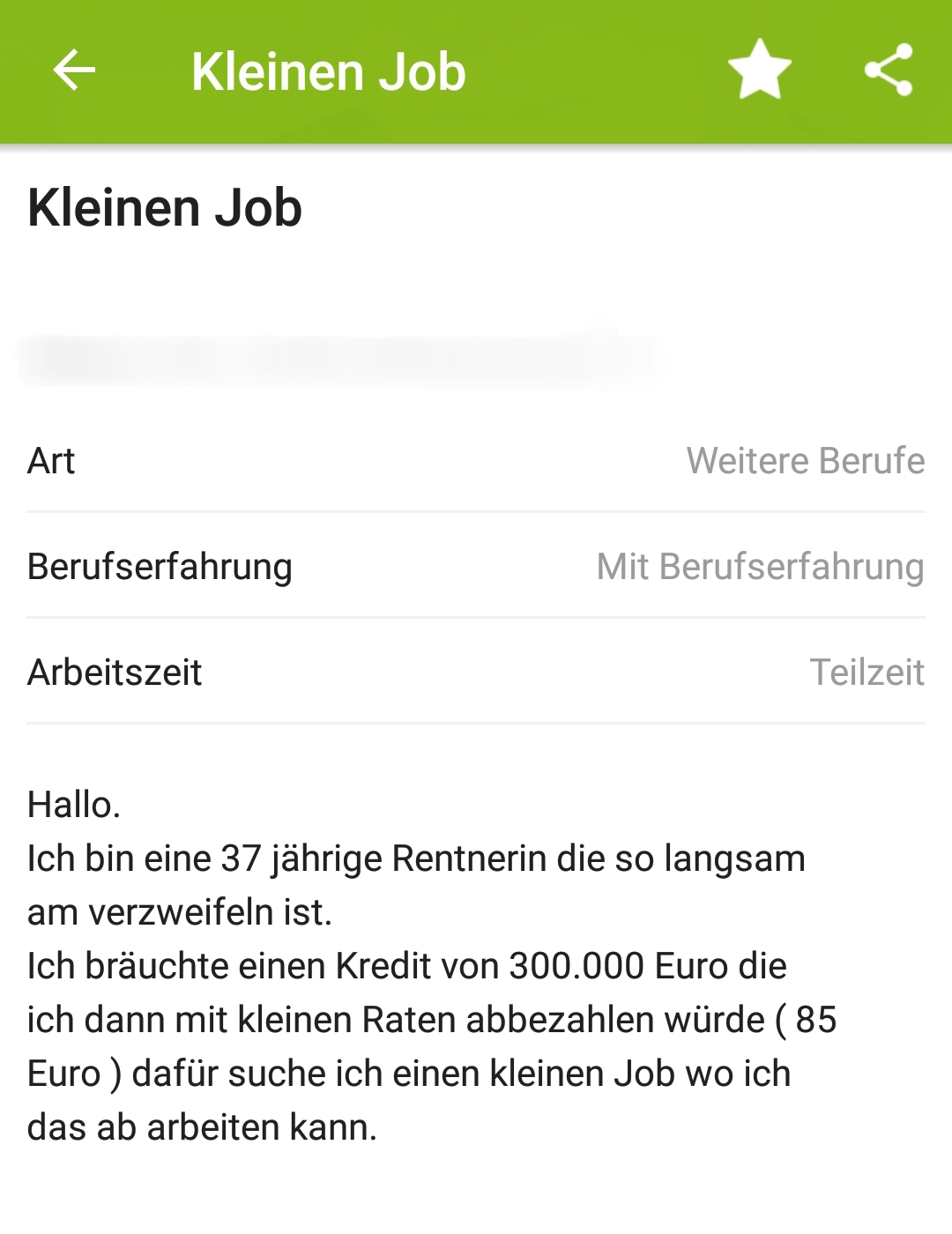Share the Kleinen Job listing
The image size is (952, 1234).
(889, 70)
